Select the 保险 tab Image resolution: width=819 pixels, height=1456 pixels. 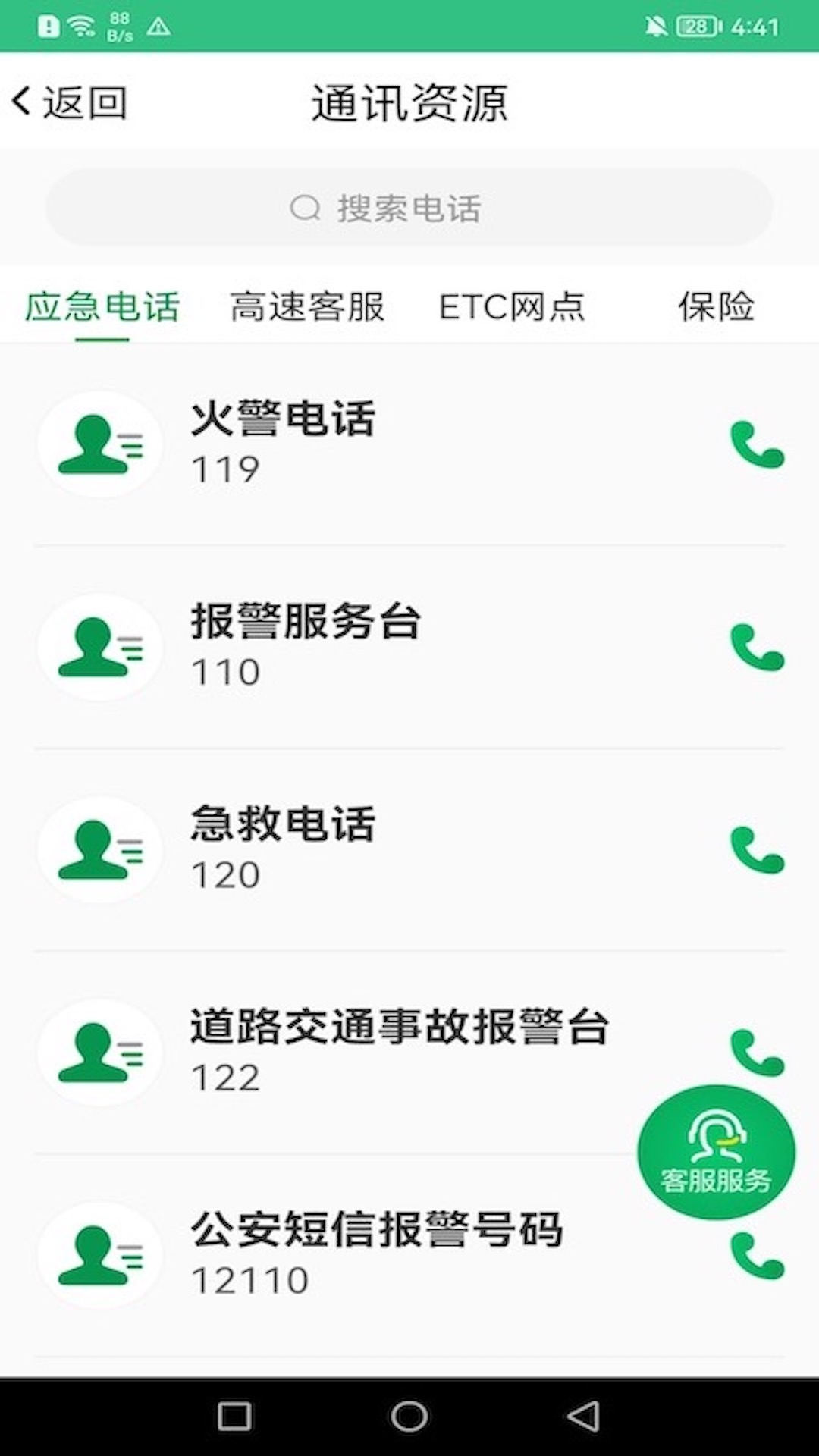pos(717,306)
